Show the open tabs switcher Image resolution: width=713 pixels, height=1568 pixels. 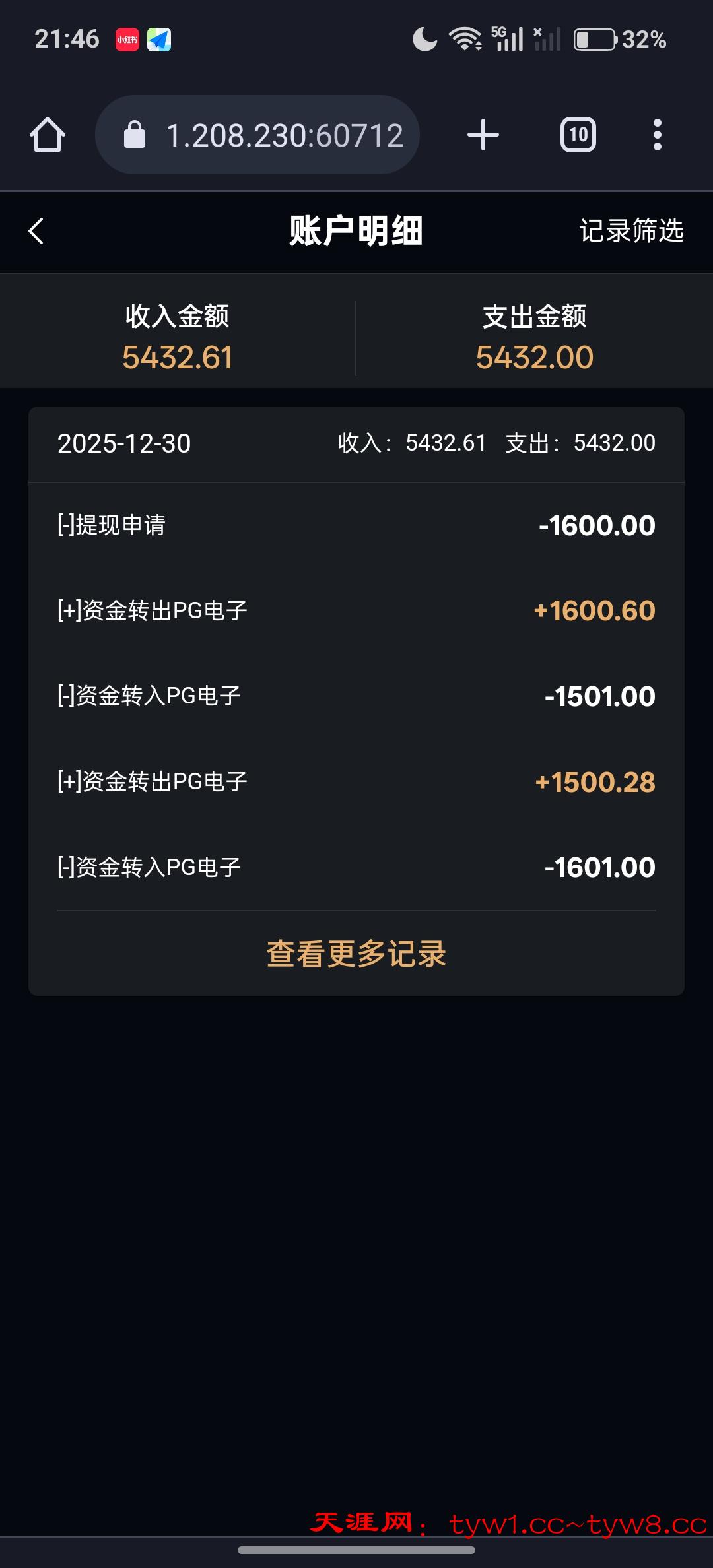click(x=578, y=135)
